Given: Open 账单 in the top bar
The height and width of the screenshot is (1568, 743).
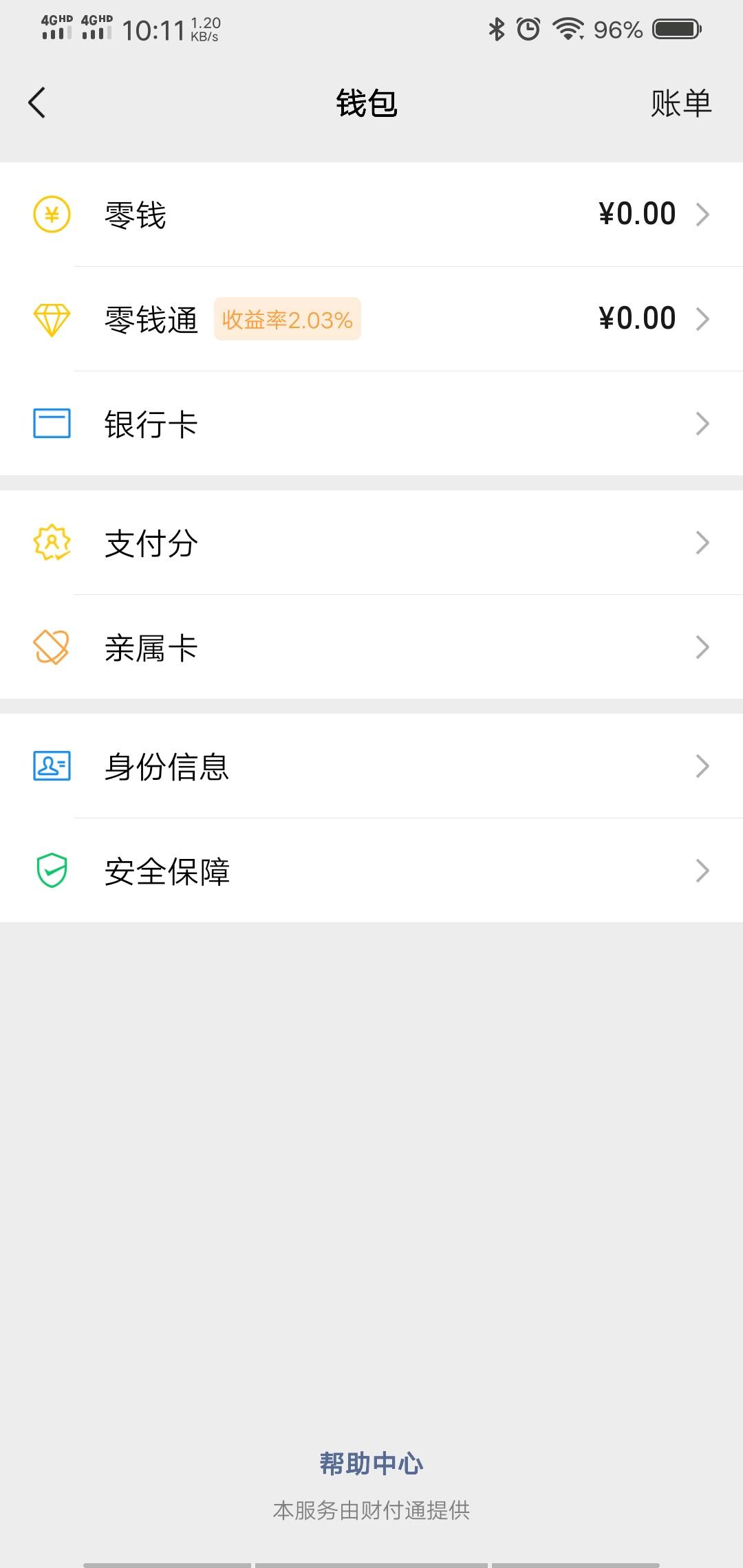Looking at the screenshot, I should (x=680, y=103).
